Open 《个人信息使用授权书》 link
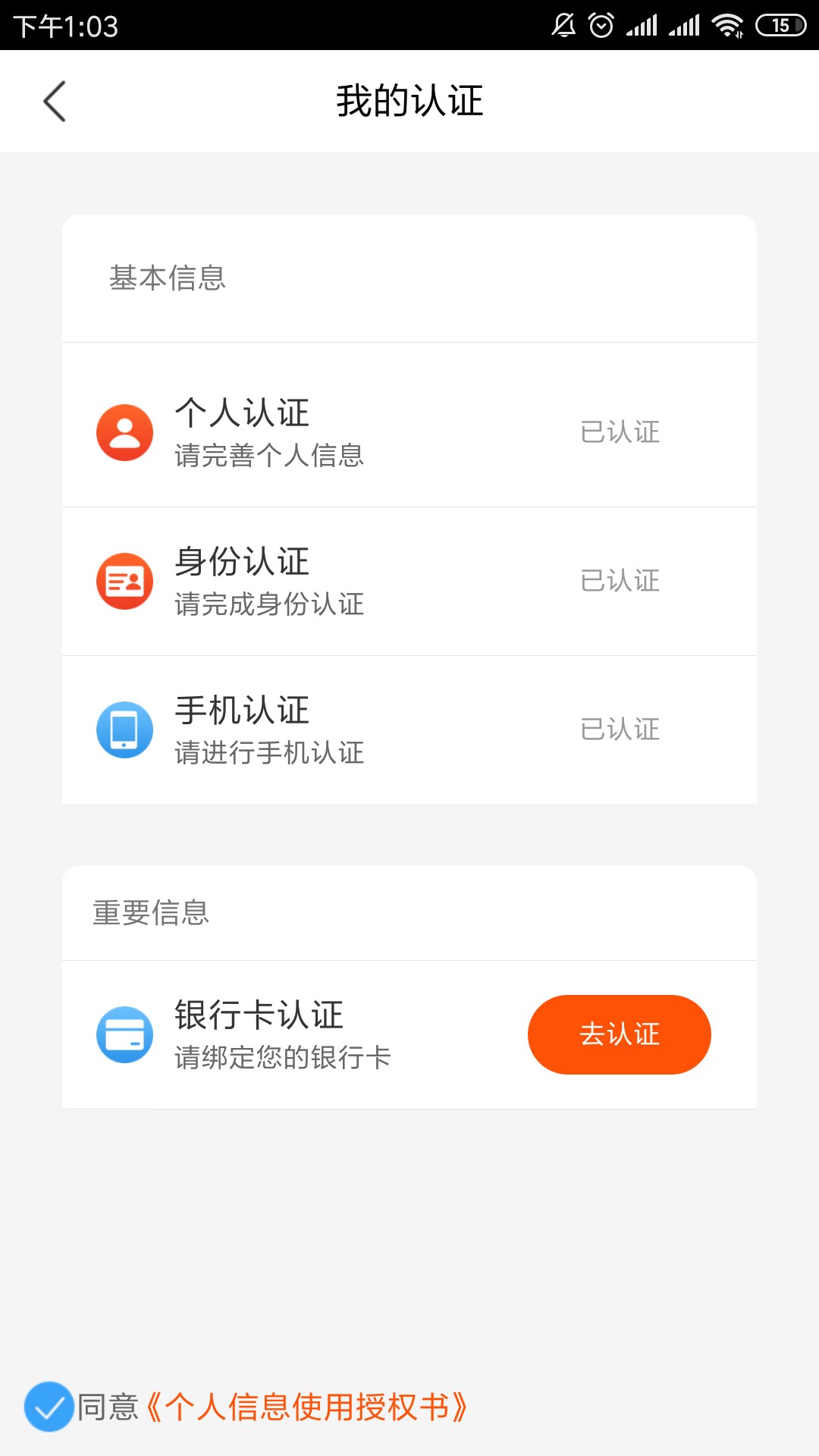819x1456 pixels. (305, 1407)
